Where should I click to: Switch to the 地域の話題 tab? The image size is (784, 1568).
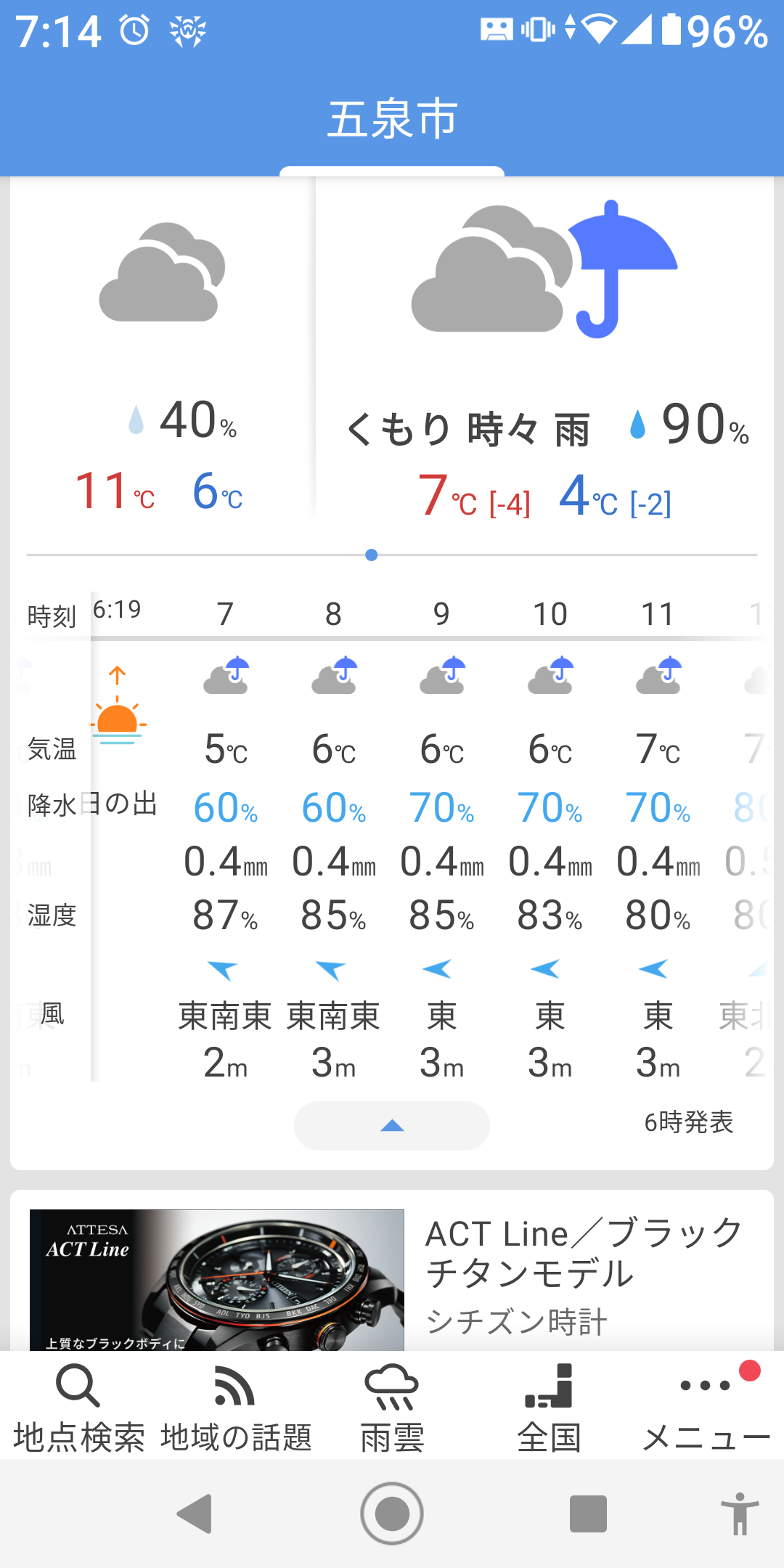pyautogui.click(x=235, y=1407)
